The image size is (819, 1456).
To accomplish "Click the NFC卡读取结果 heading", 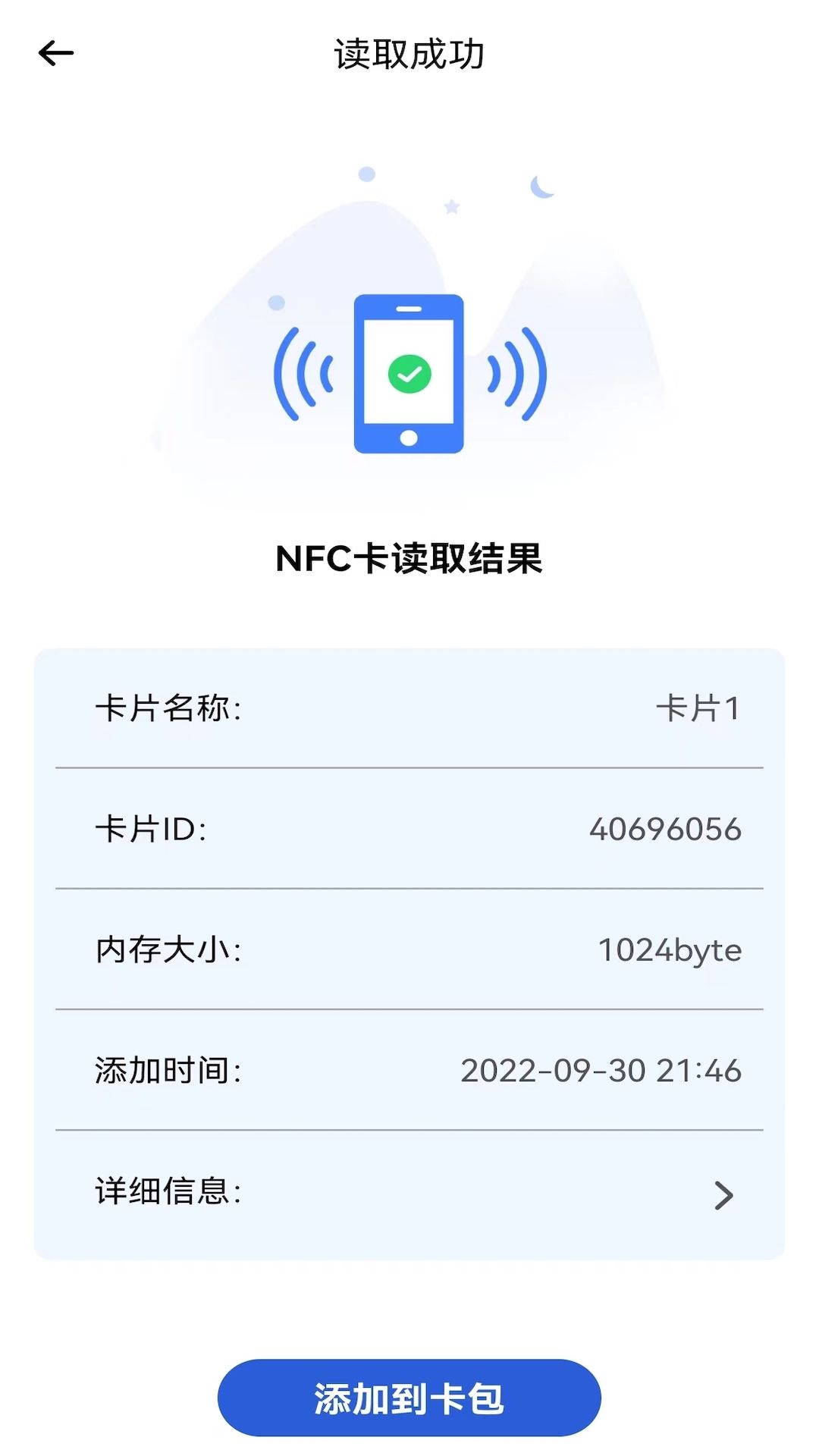I will [x=409, y=557].
